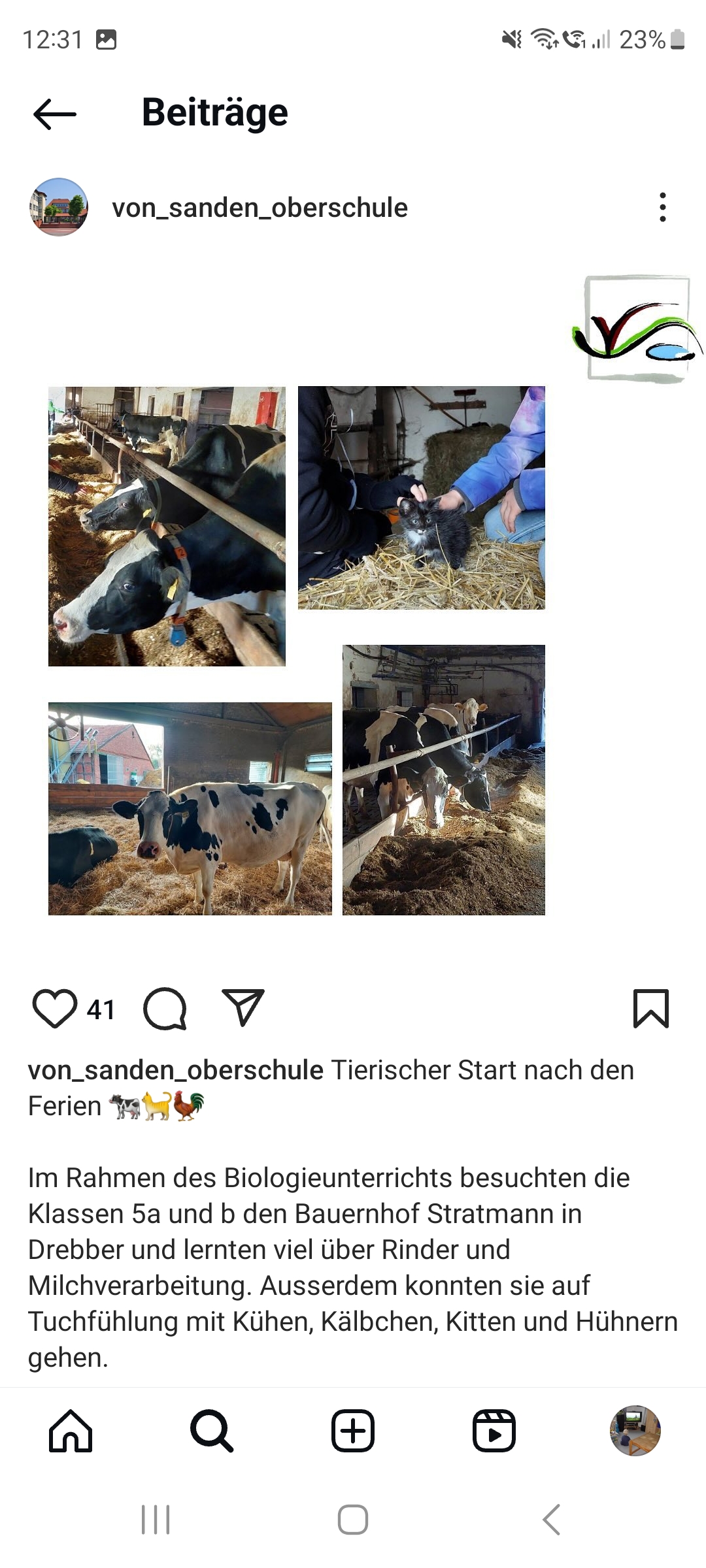Image resolution: width=706 pixels, height=1568 pixels.
Task: Switch to the Home tab
Action: pos(71,1431)
